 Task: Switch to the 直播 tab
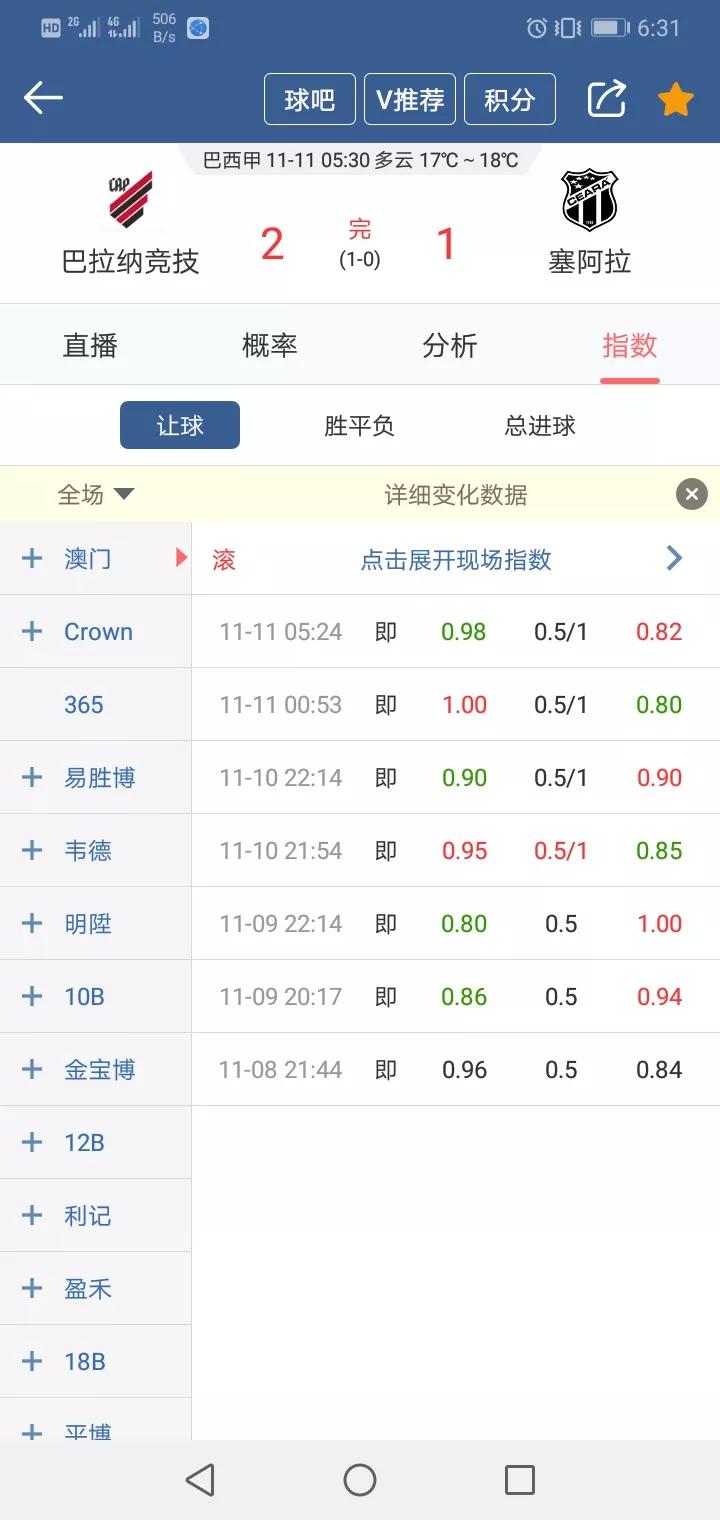[90, 346]
